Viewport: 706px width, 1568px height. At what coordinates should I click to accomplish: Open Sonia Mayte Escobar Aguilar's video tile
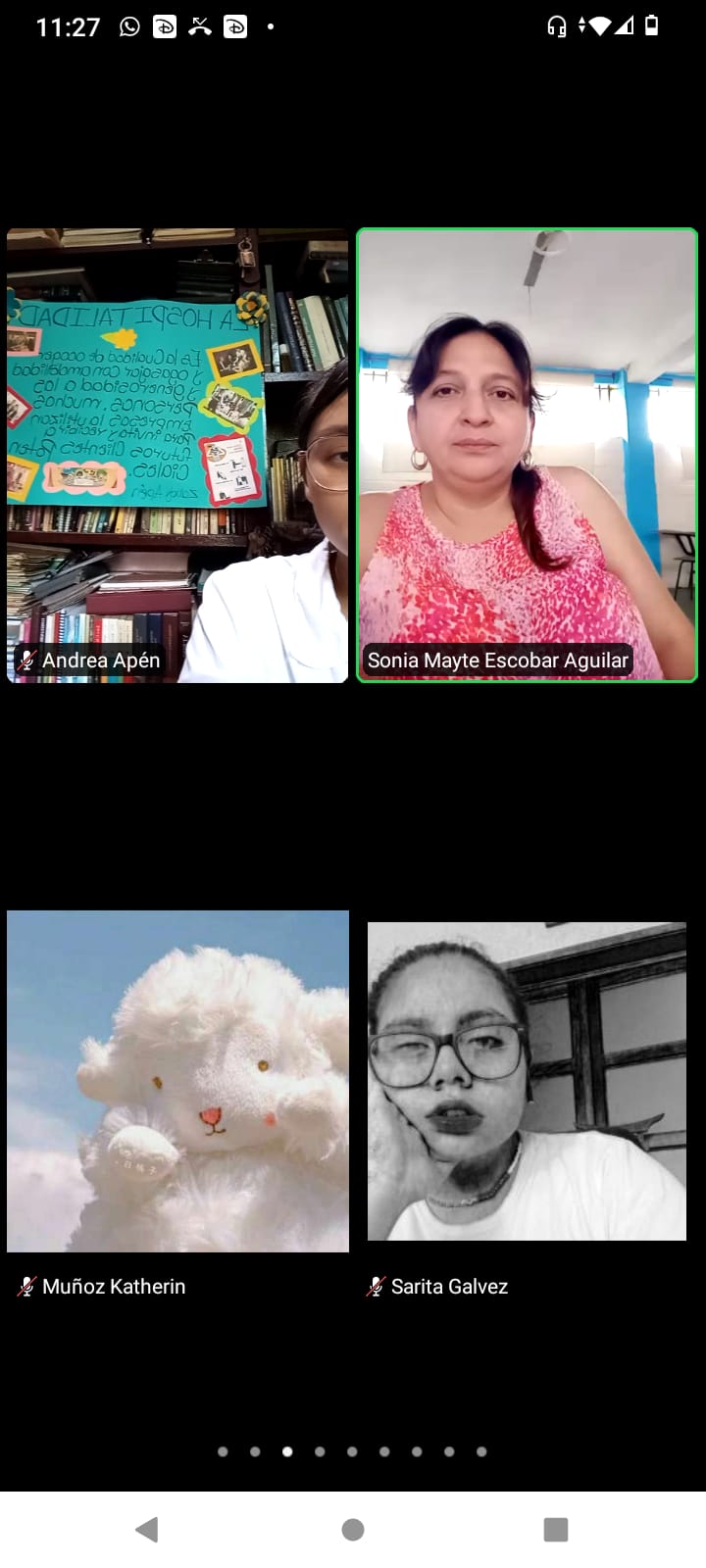(x=528, y=456)
